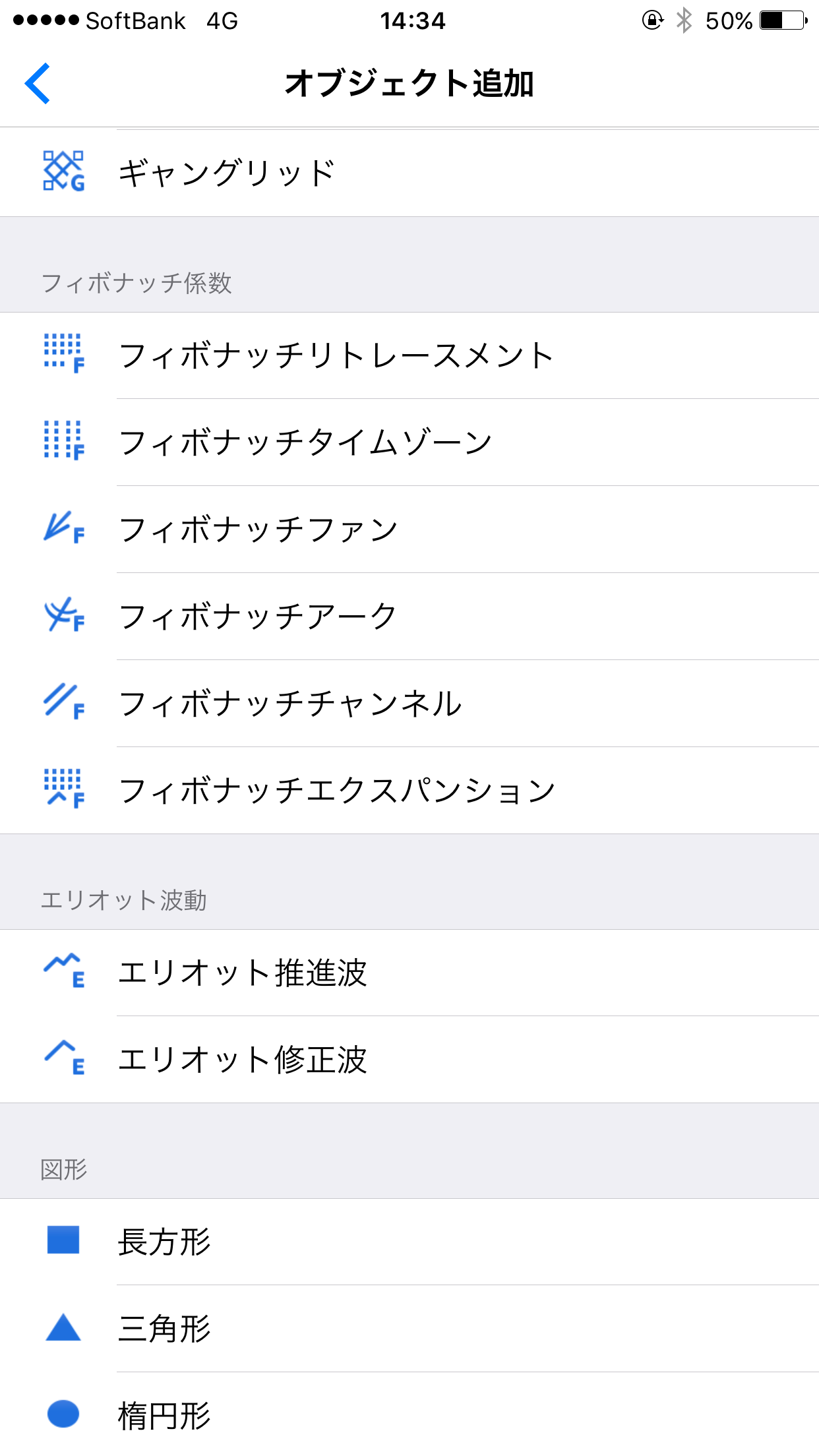Choose エリオット修正波
819x1456 pixels.
tap(409, 1060)
